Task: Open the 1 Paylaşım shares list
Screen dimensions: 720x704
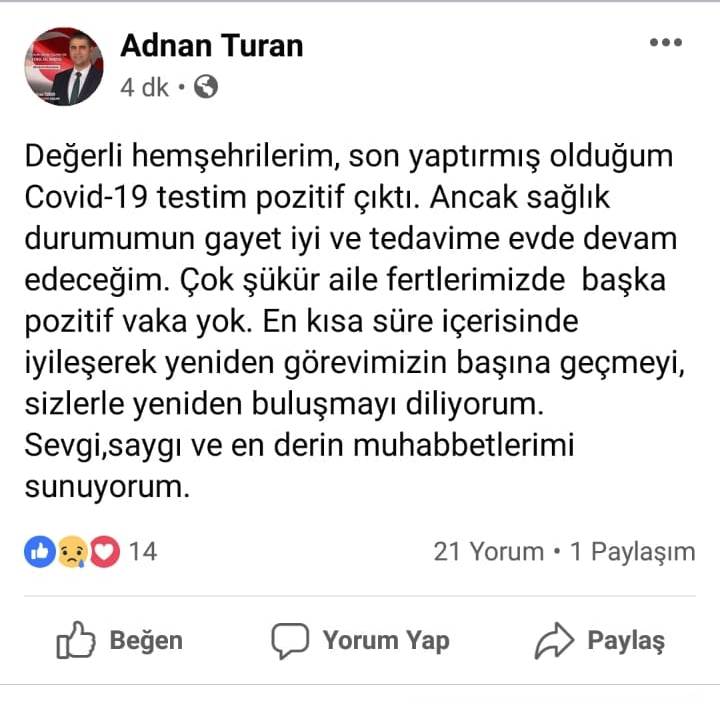Action: tap(632, 551)
